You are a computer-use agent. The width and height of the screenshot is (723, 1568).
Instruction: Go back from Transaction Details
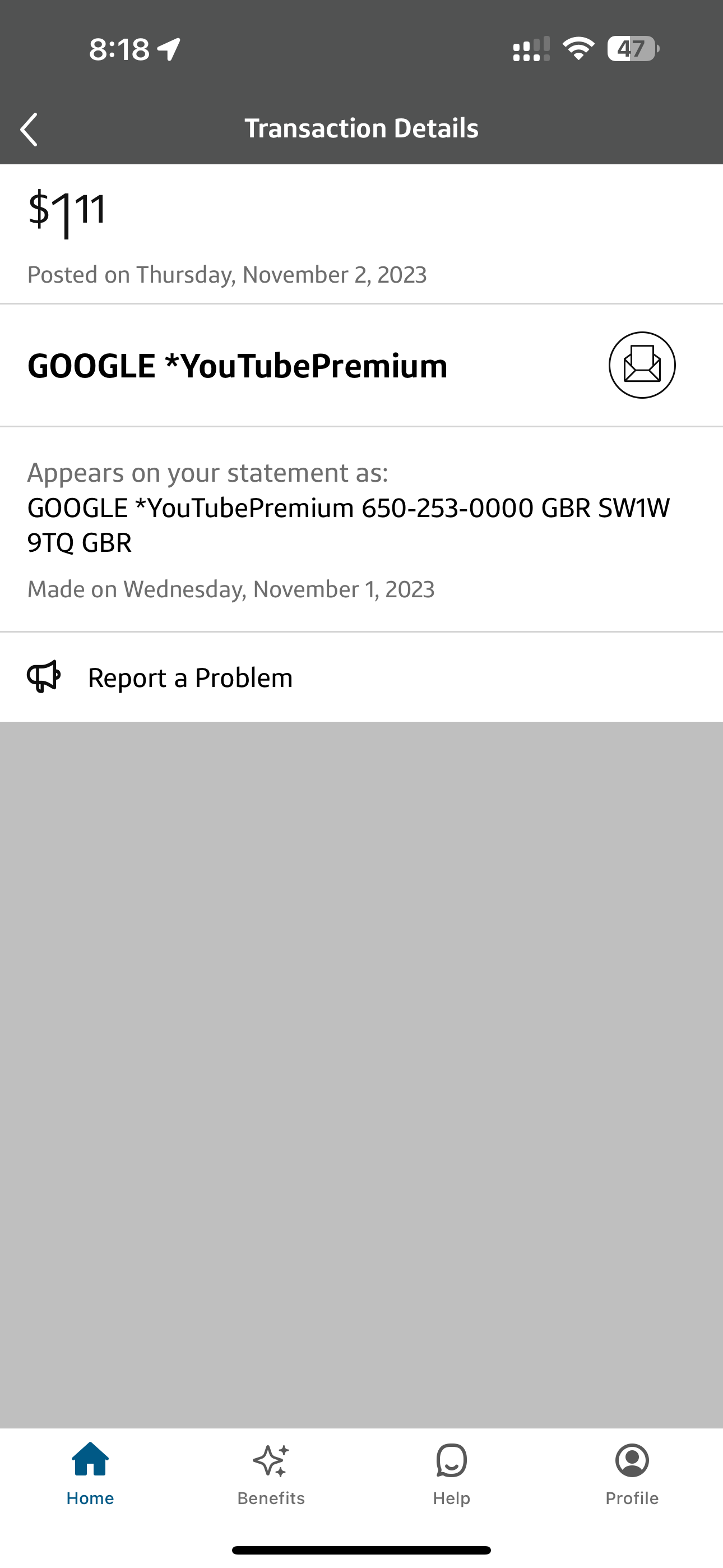click(x=29, y=129)
